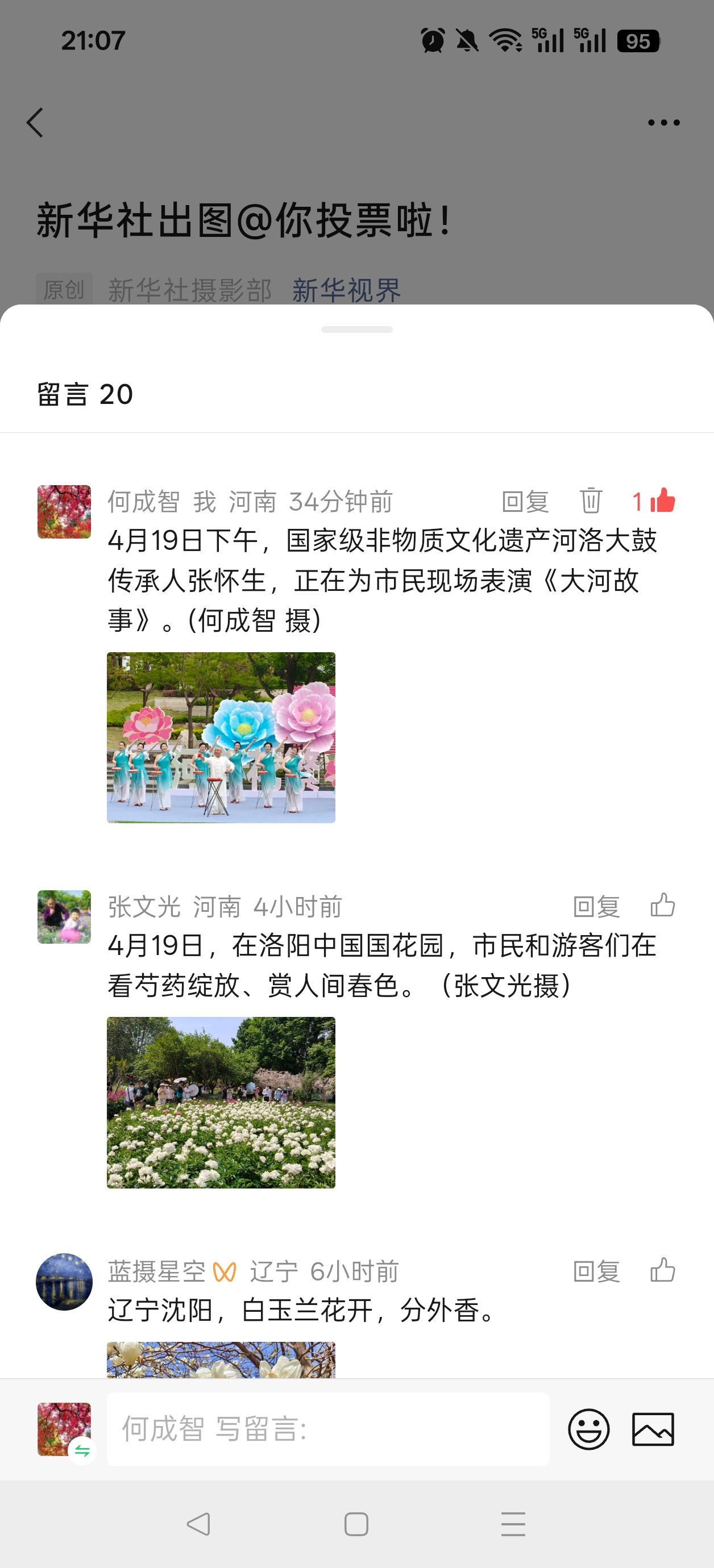
Task: View 何成智's drum performance photo
Action: (x=221, y=737)
